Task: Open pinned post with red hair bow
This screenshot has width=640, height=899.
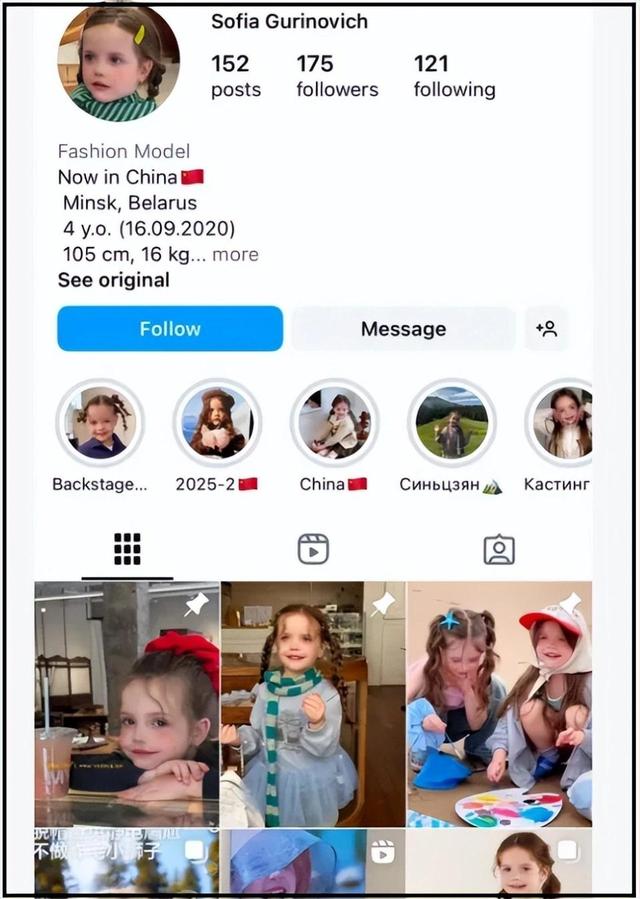Action: pos(127,702)
